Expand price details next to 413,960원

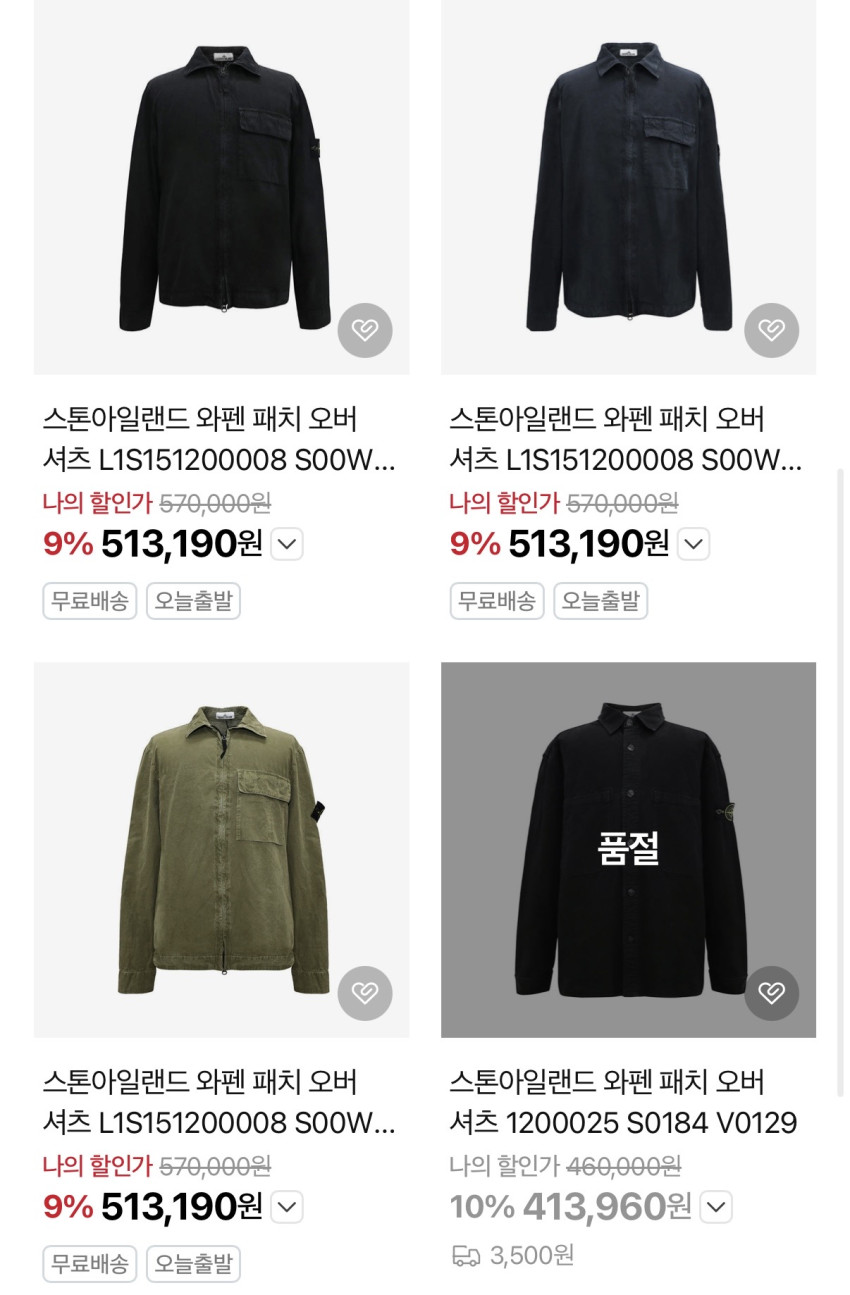pos(716,1207)
